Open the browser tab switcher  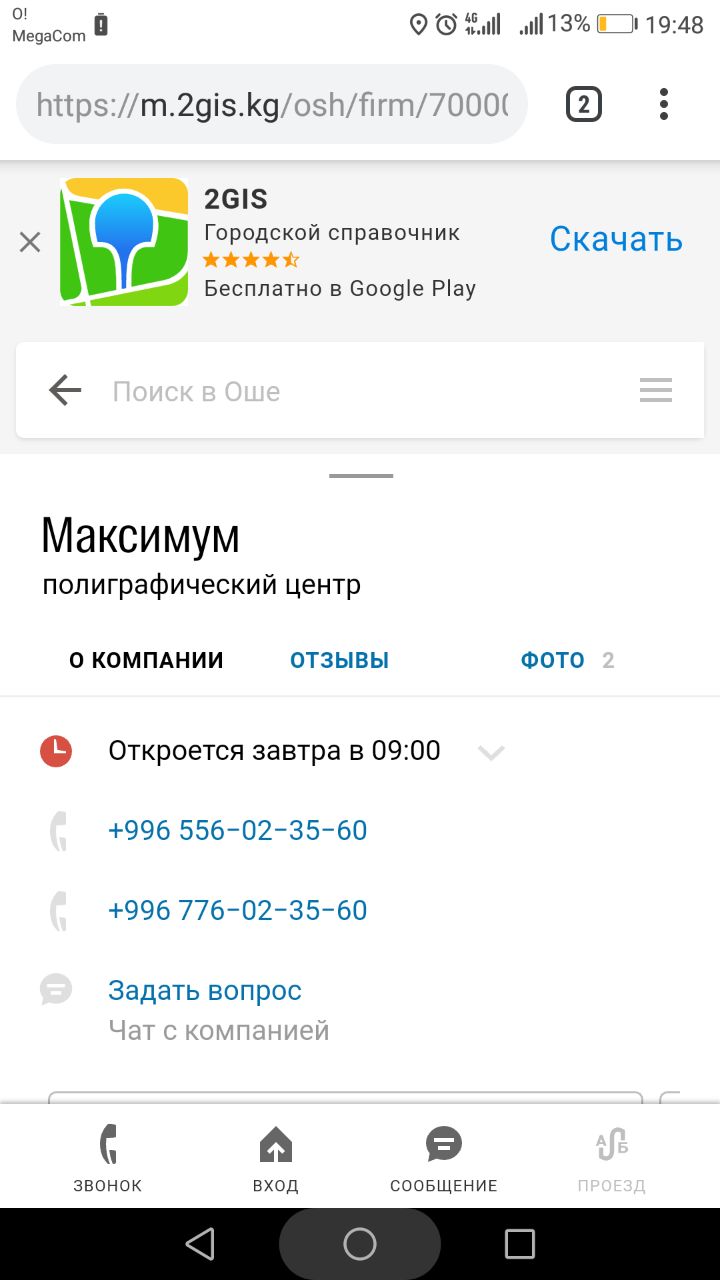[x=584, y=104]
